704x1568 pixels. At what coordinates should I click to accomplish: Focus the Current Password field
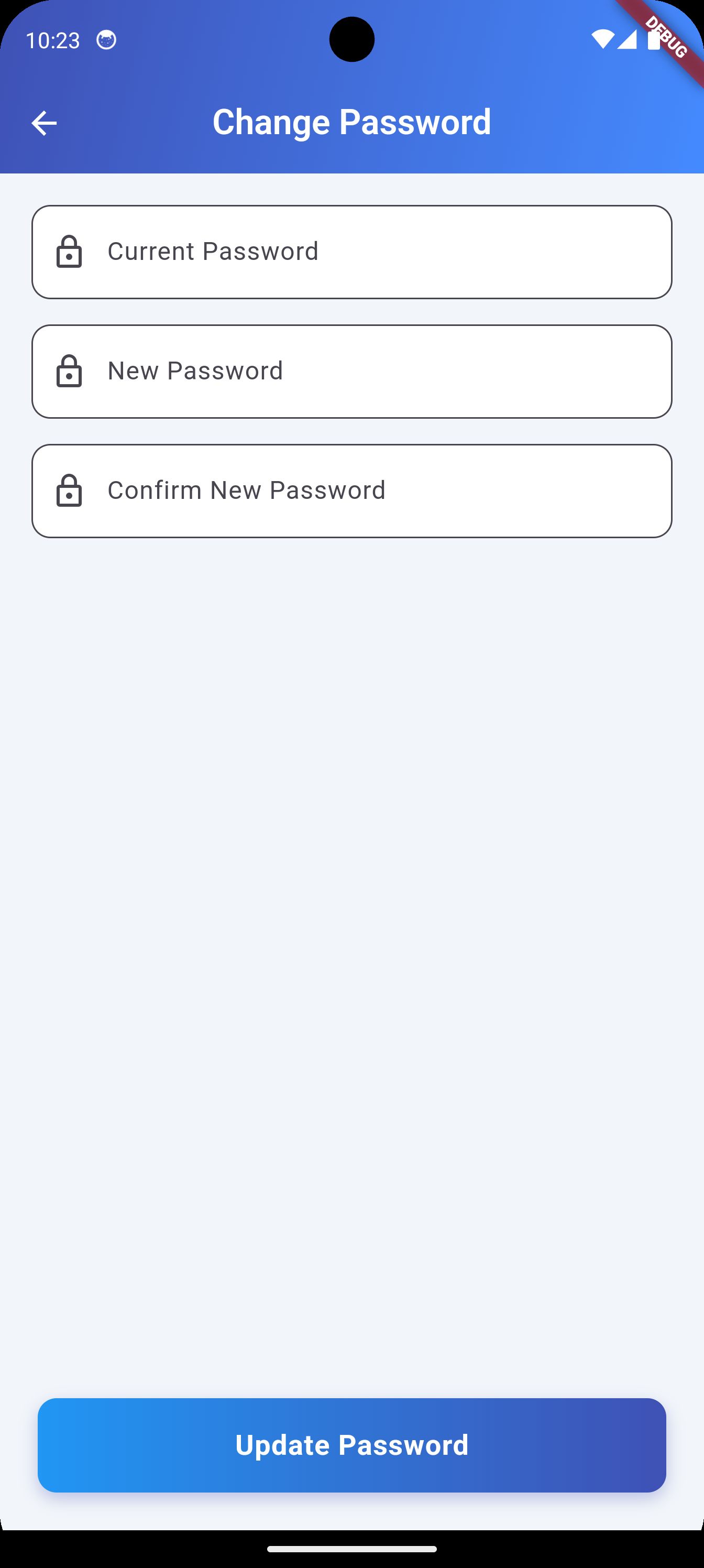pyautogui.click(x=351, y=252)
